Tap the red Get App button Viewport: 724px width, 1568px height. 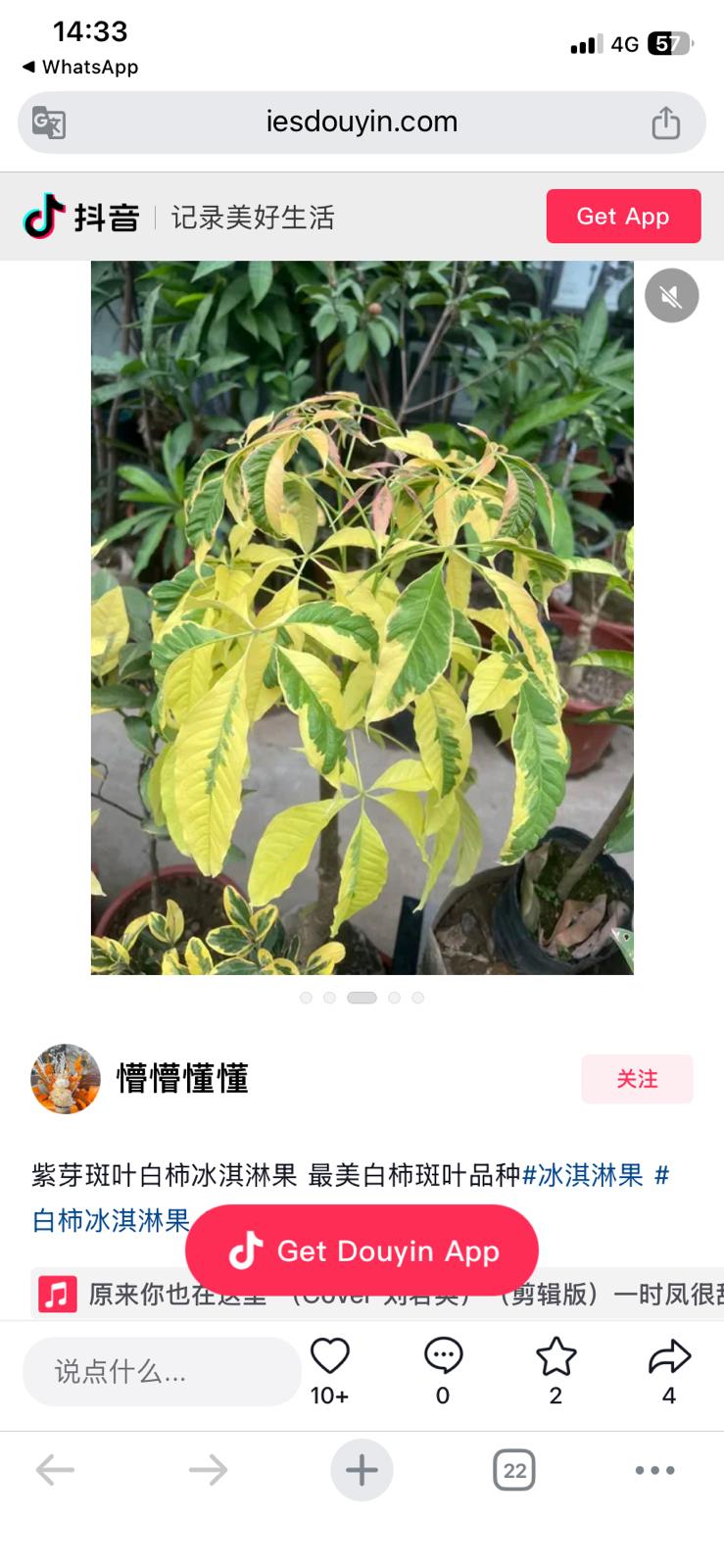pyautogui.click(x=623, y=216)
